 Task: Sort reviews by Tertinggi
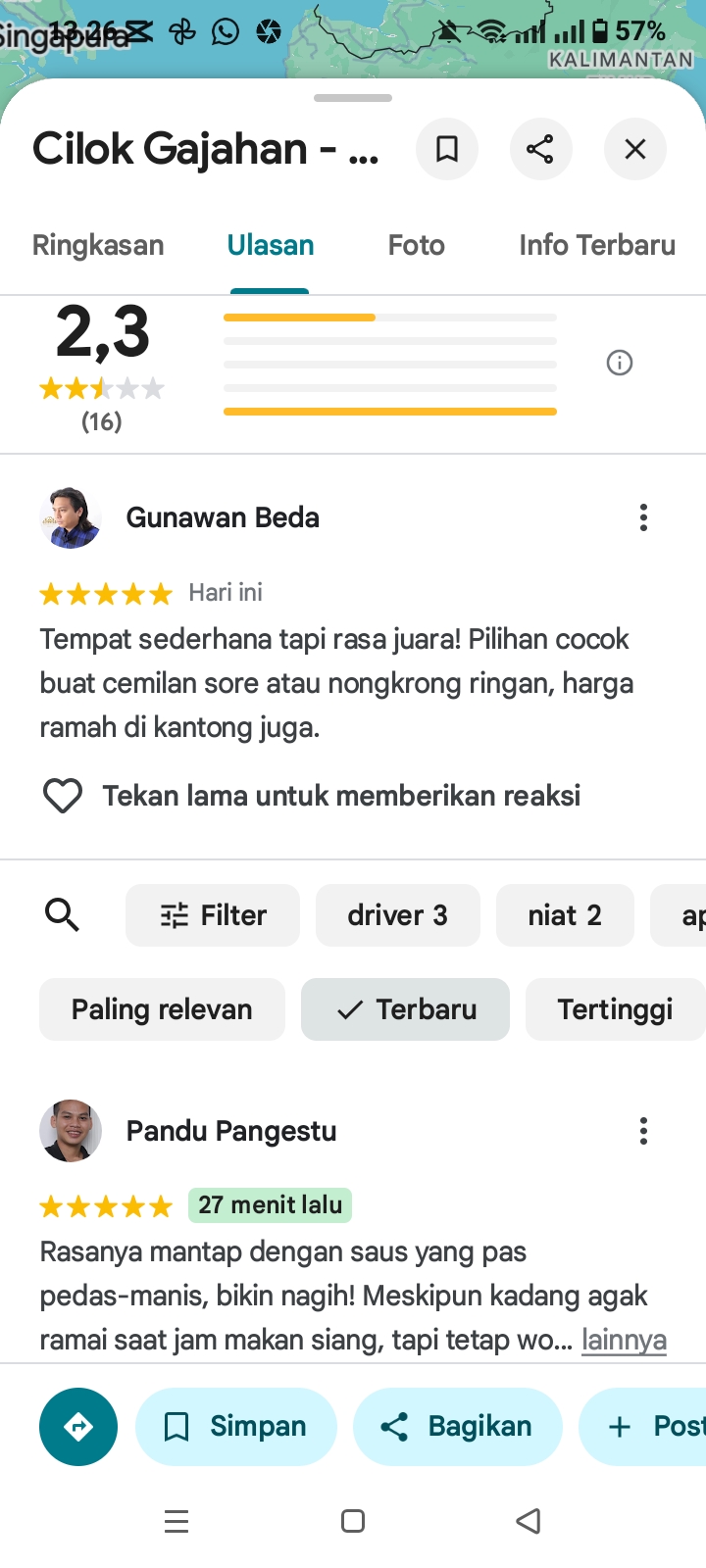pos(615,1009)
